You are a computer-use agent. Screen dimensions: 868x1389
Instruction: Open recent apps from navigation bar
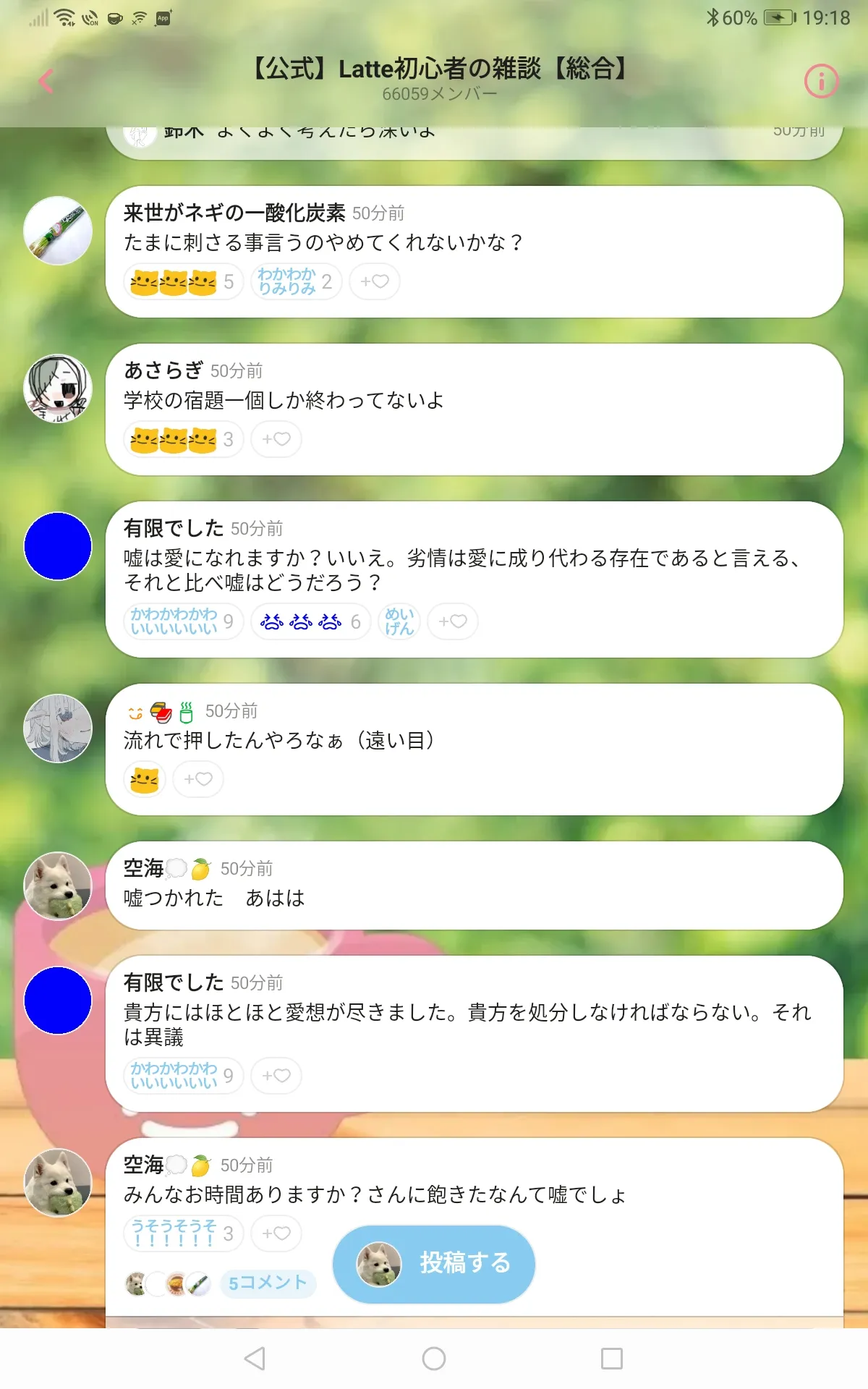coord(612,1359)
